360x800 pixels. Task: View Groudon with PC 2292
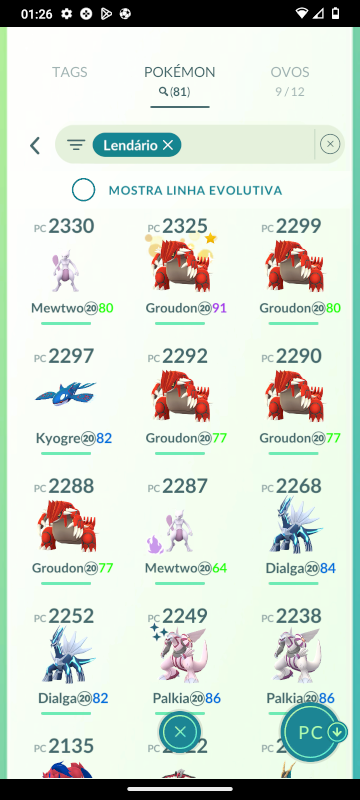tap(180, 401)
